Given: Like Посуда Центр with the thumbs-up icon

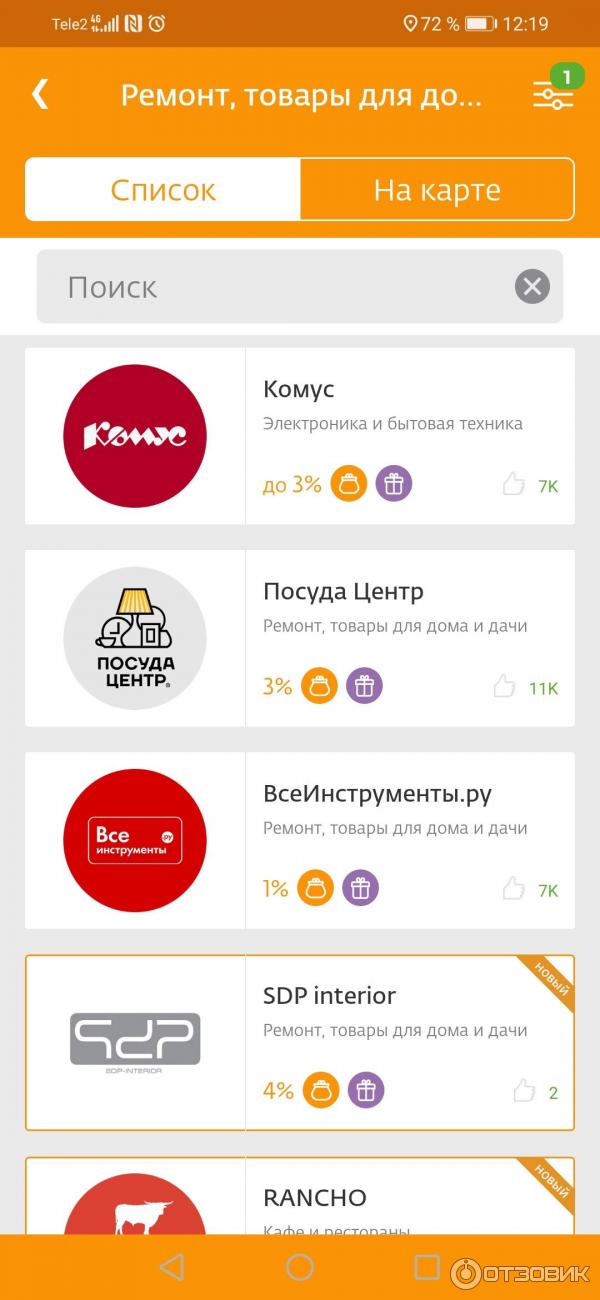Looking at the screenshot, I should pos(505,687).
